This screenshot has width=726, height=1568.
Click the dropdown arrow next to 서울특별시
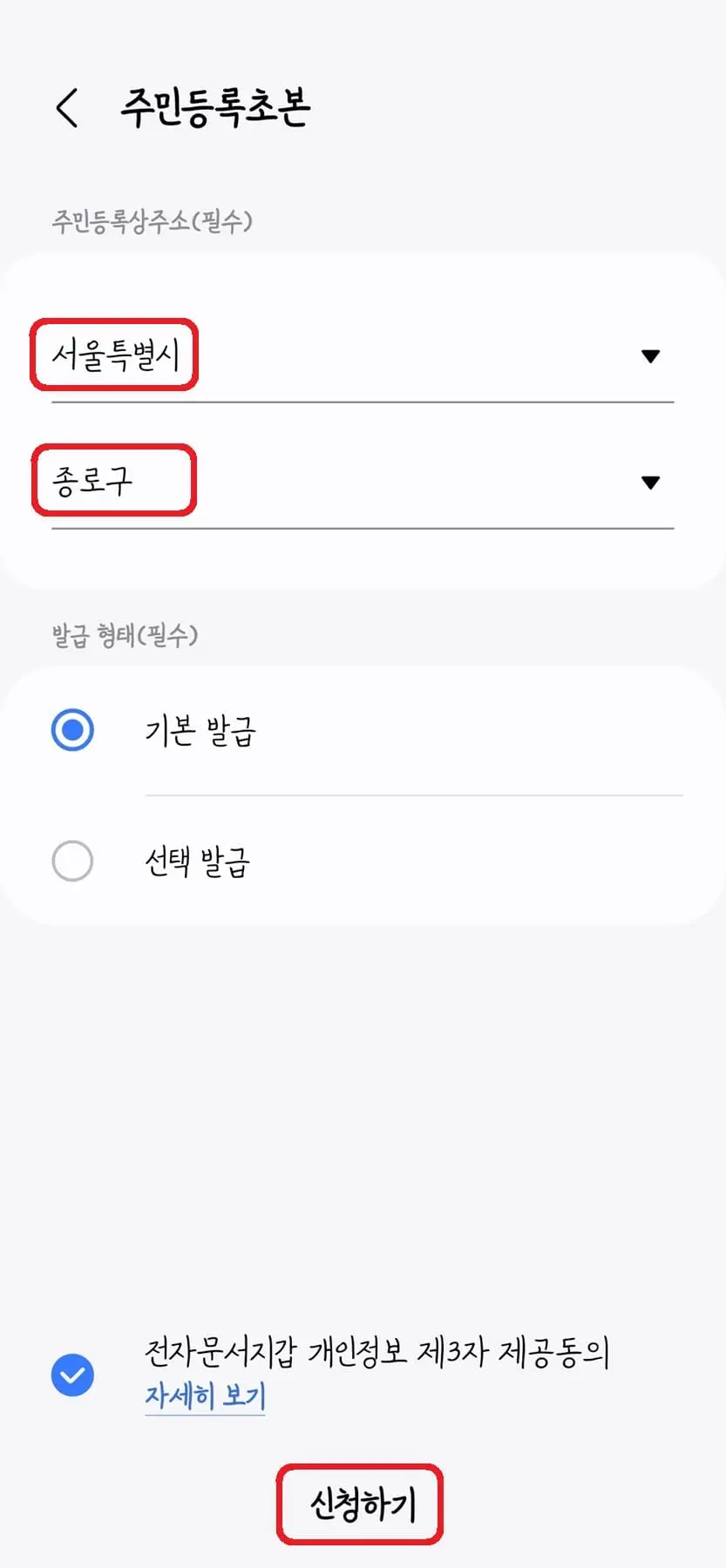[650, 355]
